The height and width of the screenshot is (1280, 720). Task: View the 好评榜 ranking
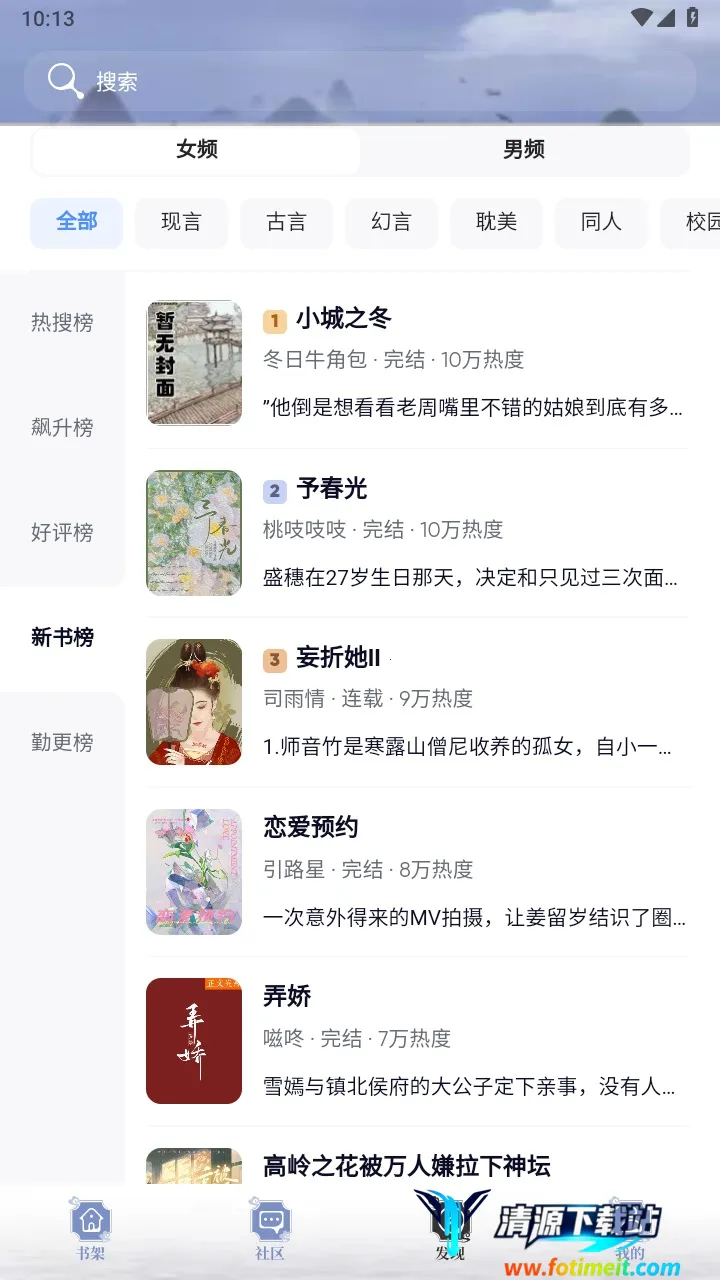62,533
